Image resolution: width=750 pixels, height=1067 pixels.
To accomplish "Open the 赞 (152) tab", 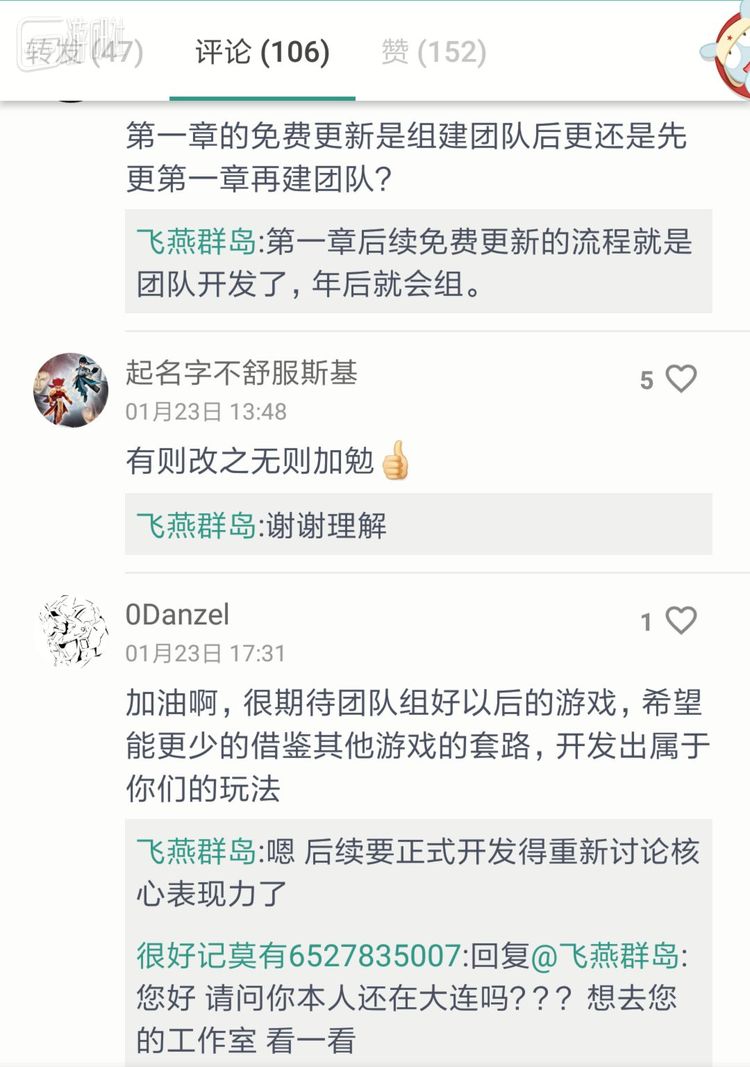I will (433, 52).
